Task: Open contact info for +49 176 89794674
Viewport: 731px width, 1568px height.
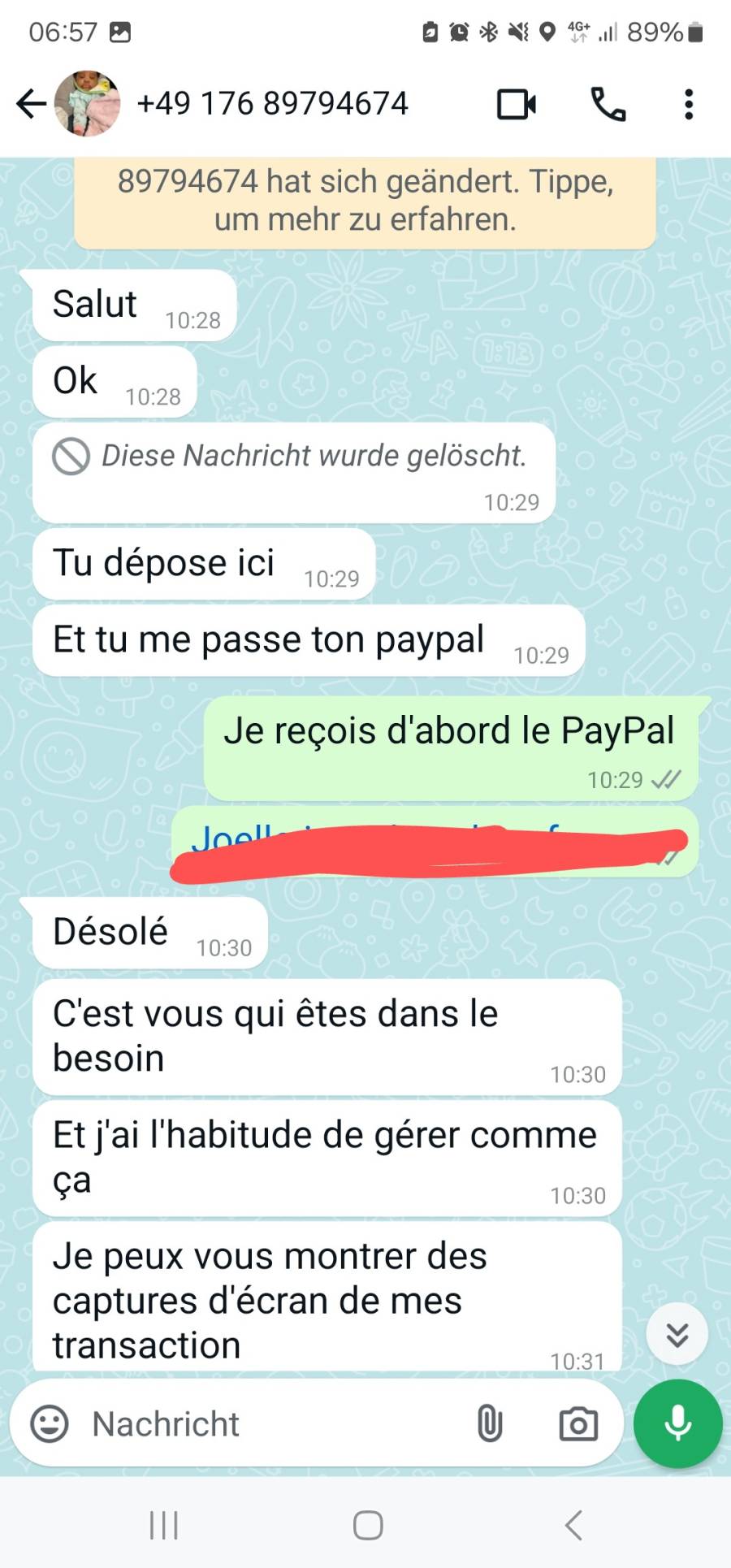Action: click(273, 104)
